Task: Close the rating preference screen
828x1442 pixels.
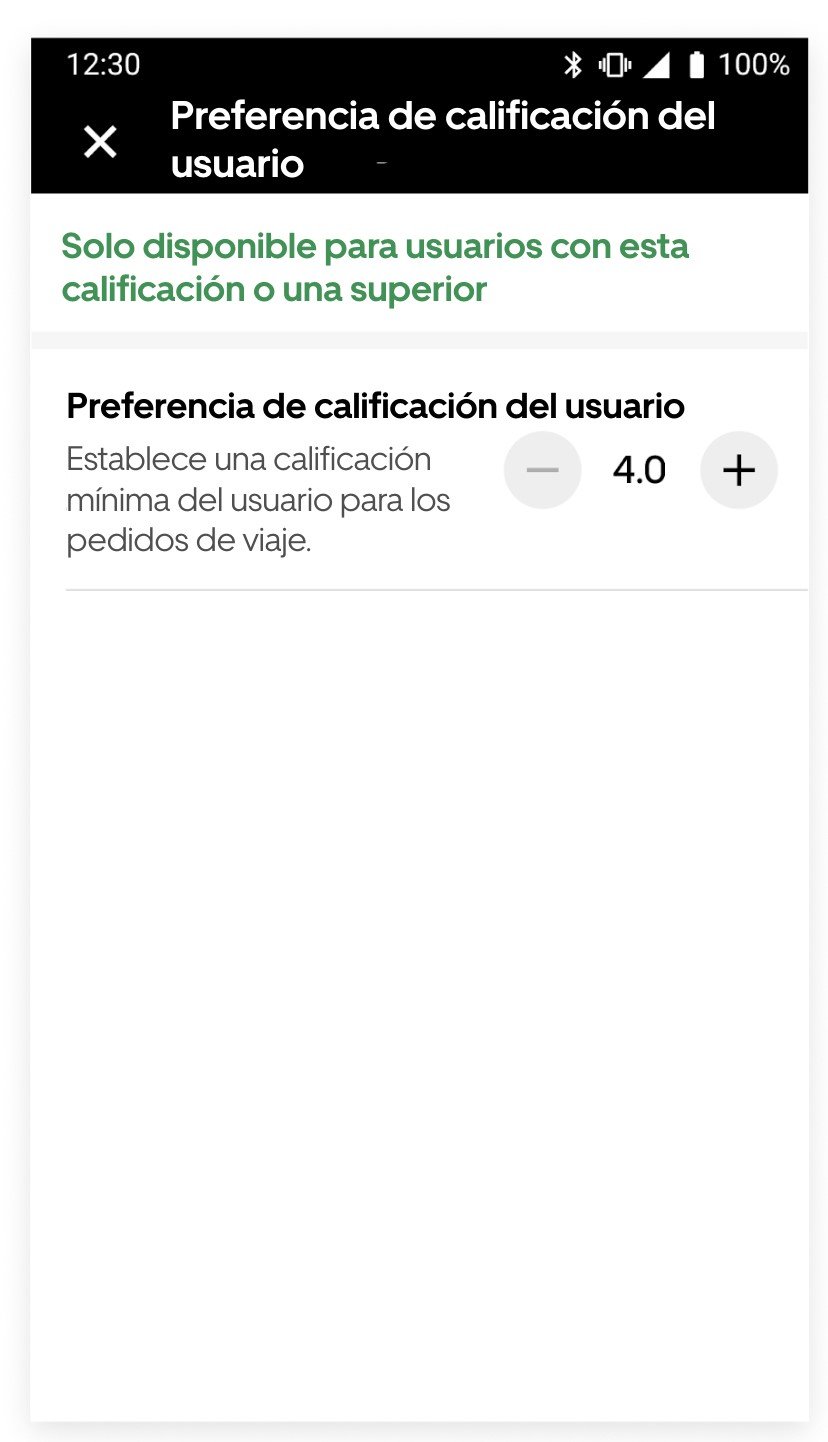Action: point(100,142)
